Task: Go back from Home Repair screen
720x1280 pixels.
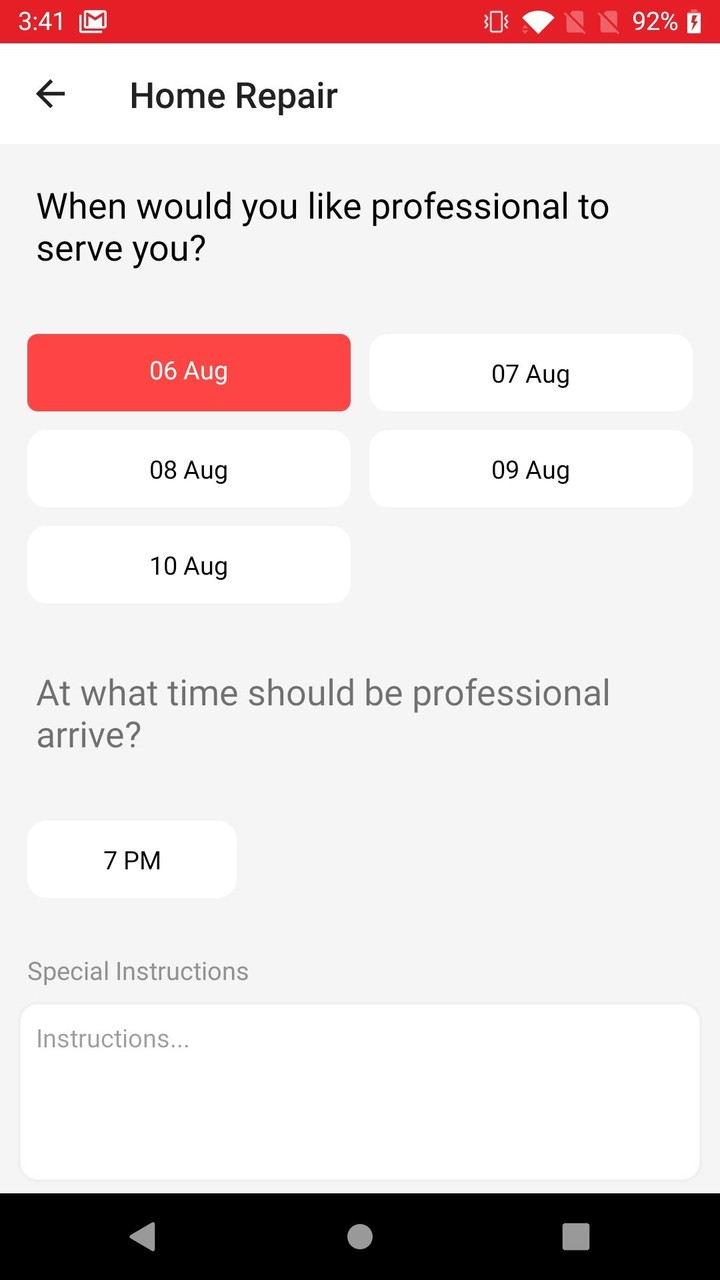Action: click(x=50, y=94)
